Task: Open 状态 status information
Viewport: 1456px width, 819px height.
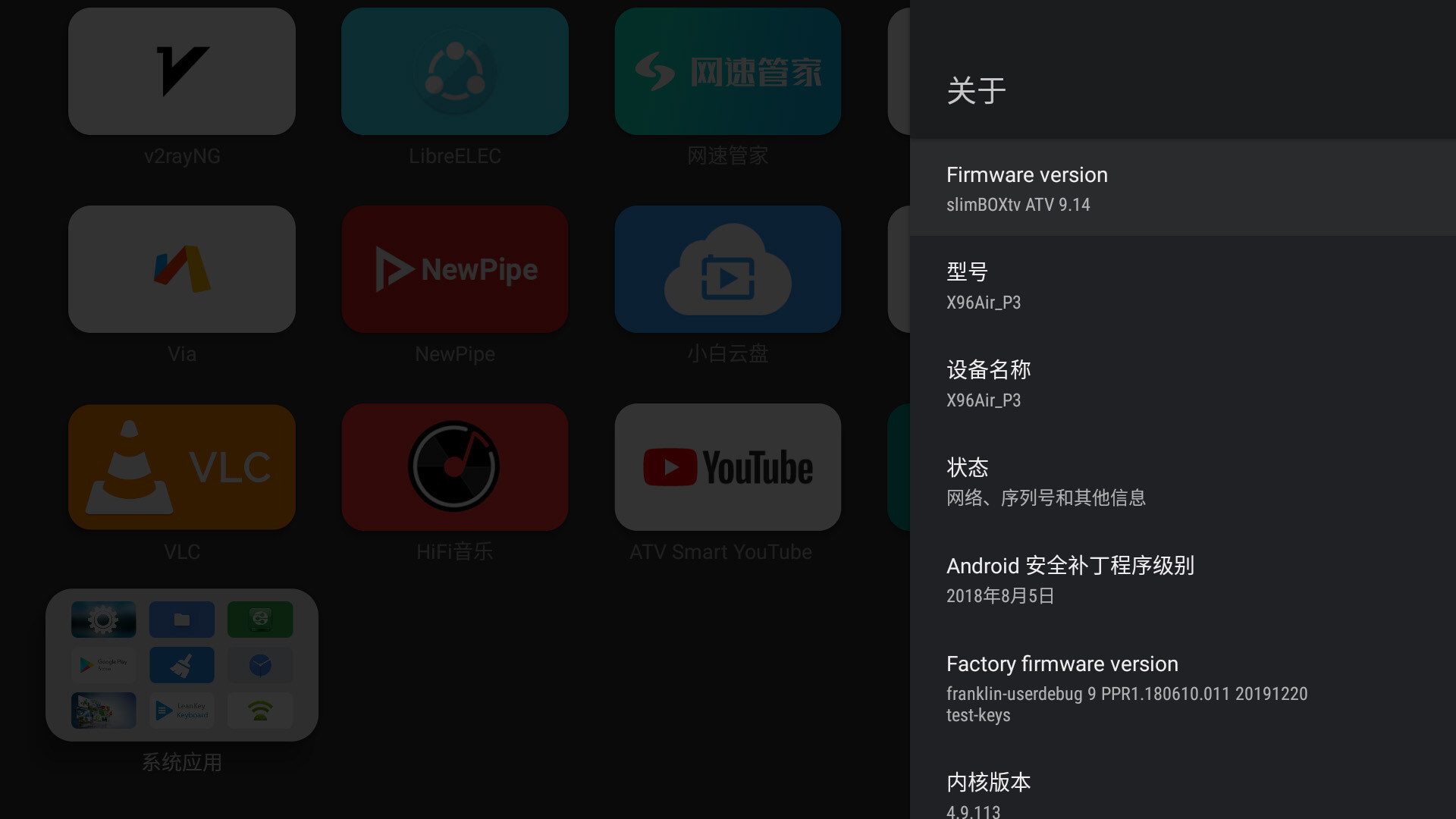Action: coord(1181,482)
